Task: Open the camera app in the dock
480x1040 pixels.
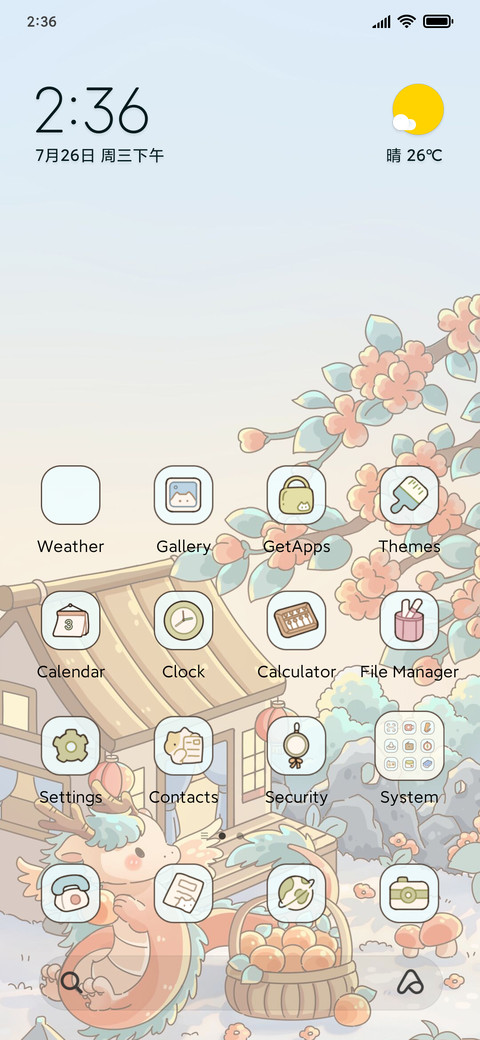Action: 409,893
